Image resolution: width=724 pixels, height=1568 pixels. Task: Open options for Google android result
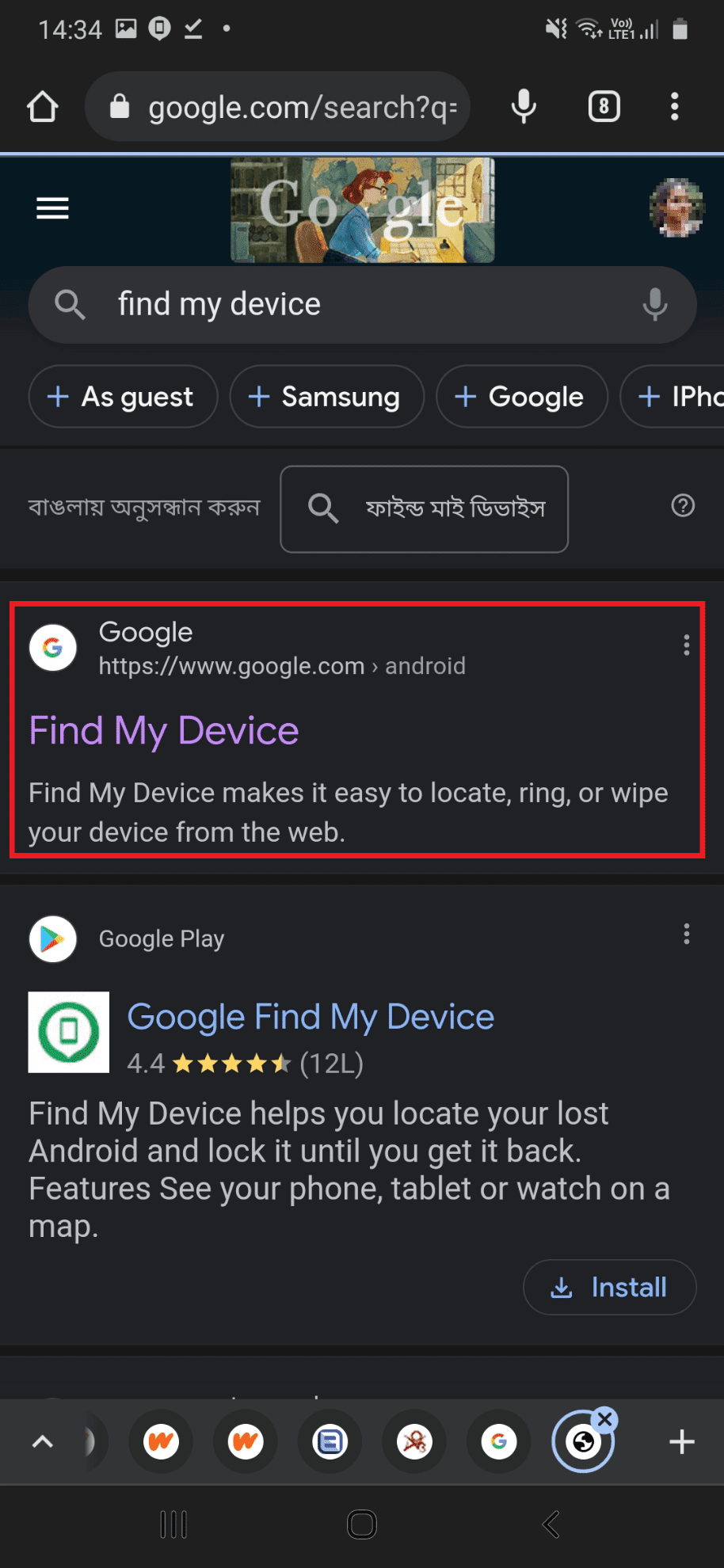click(x=686, y=645)
